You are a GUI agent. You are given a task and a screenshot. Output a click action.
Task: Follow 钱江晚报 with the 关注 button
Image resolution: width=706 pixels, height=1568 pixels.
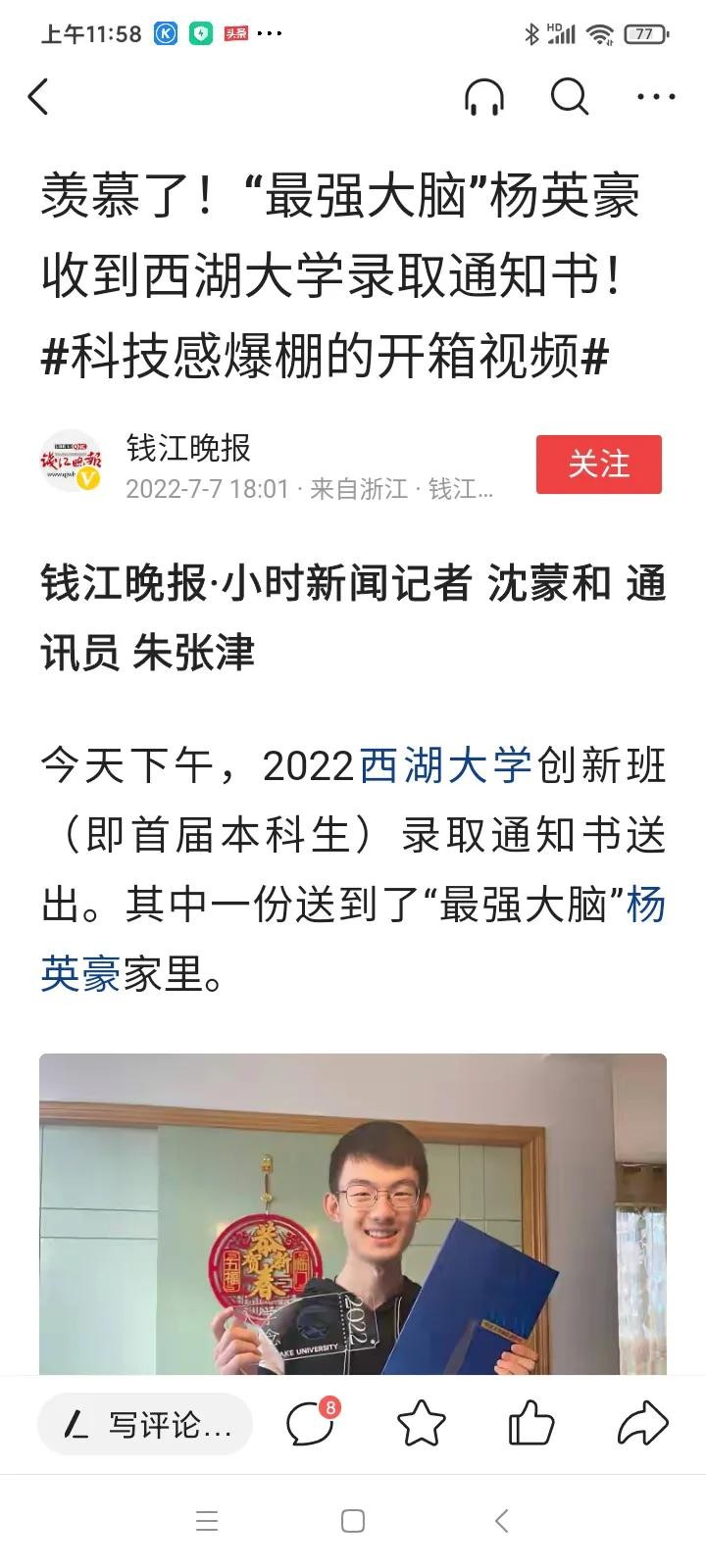(598, 465)
